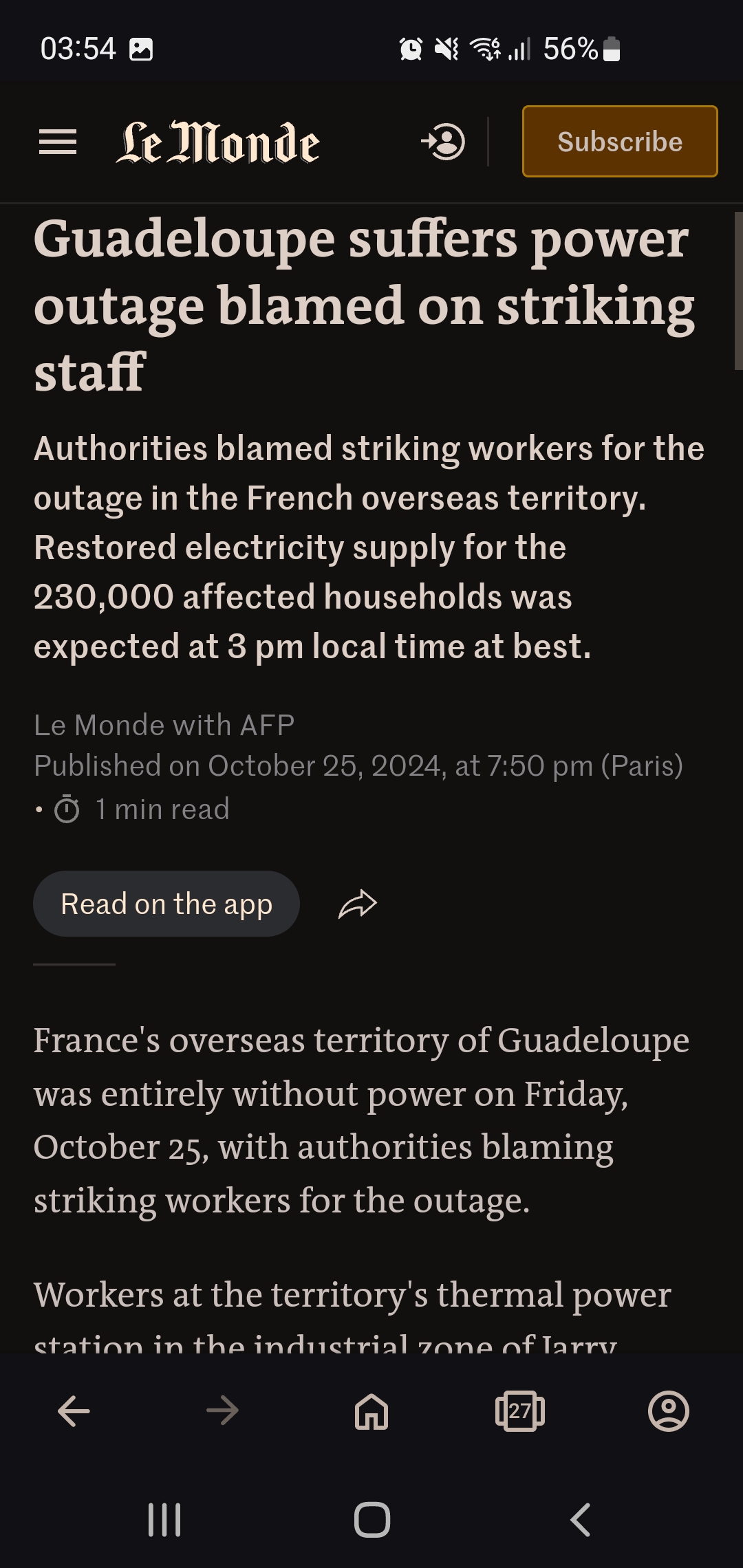Go forward in the browser

[x=222, y=1411]
